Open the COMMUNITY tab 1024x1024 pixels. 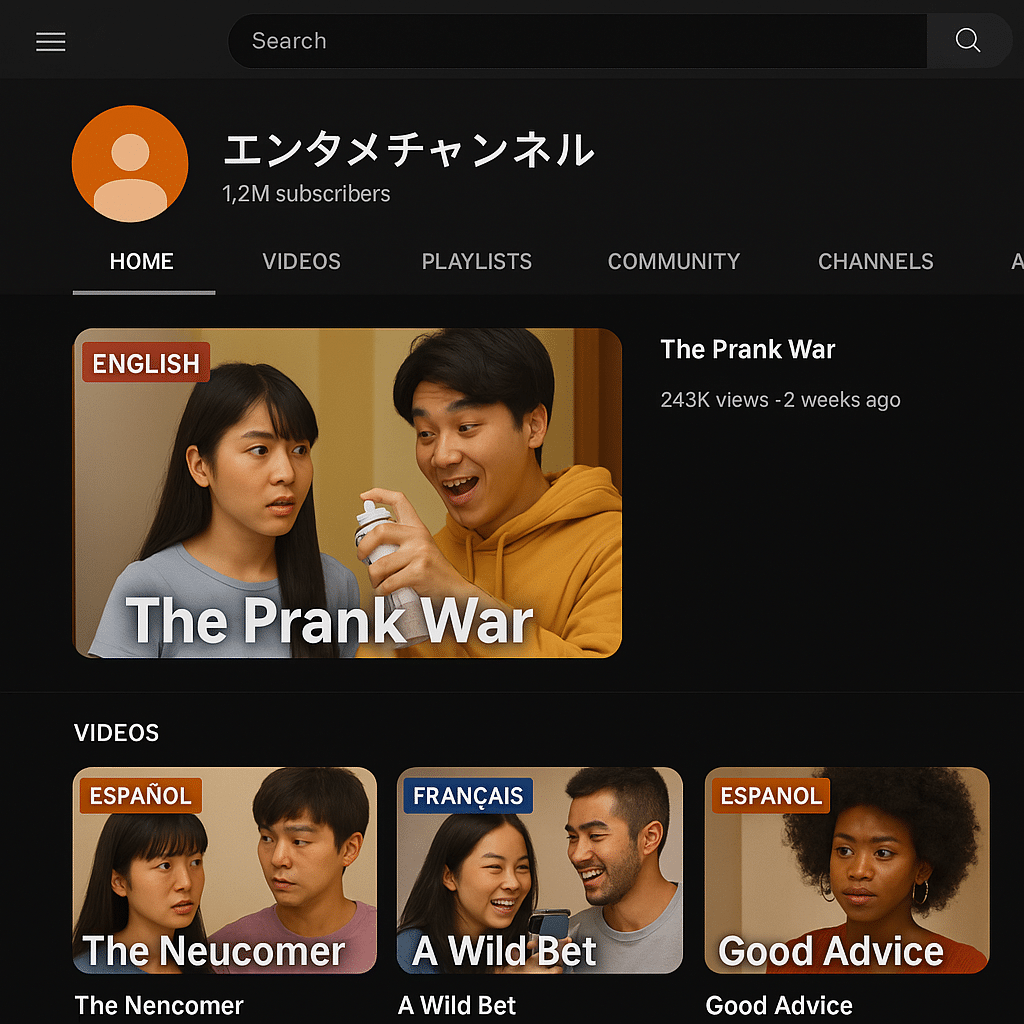(x=674, y=262)
